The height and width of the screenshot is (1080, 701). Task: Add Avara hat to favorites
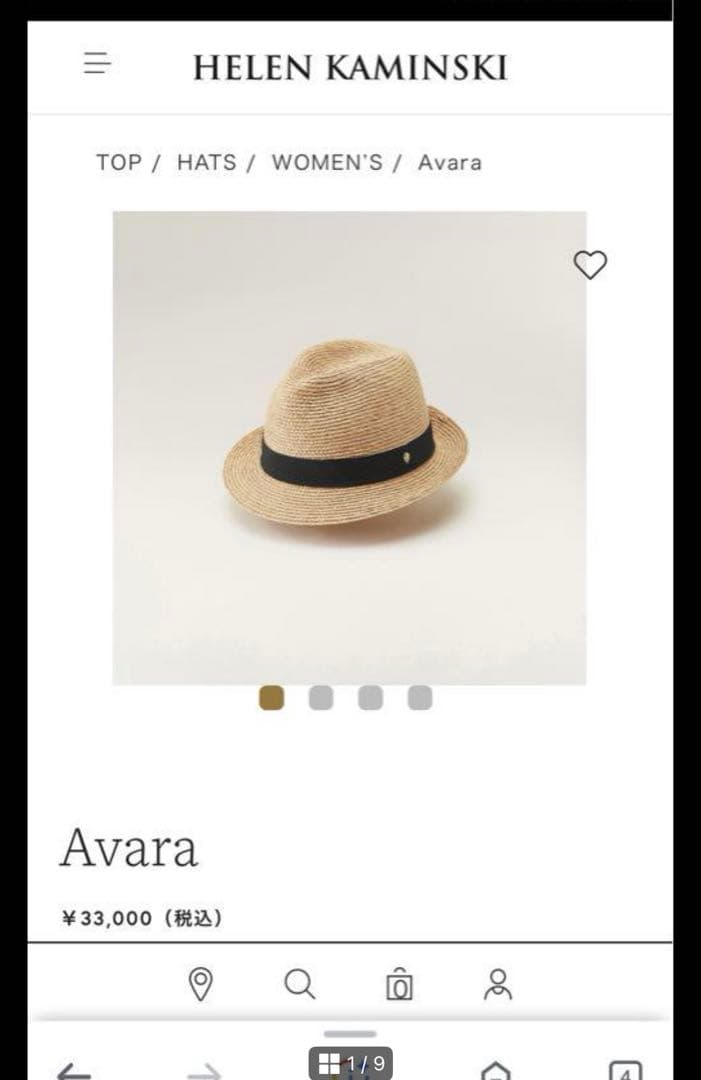click(590, 265)
